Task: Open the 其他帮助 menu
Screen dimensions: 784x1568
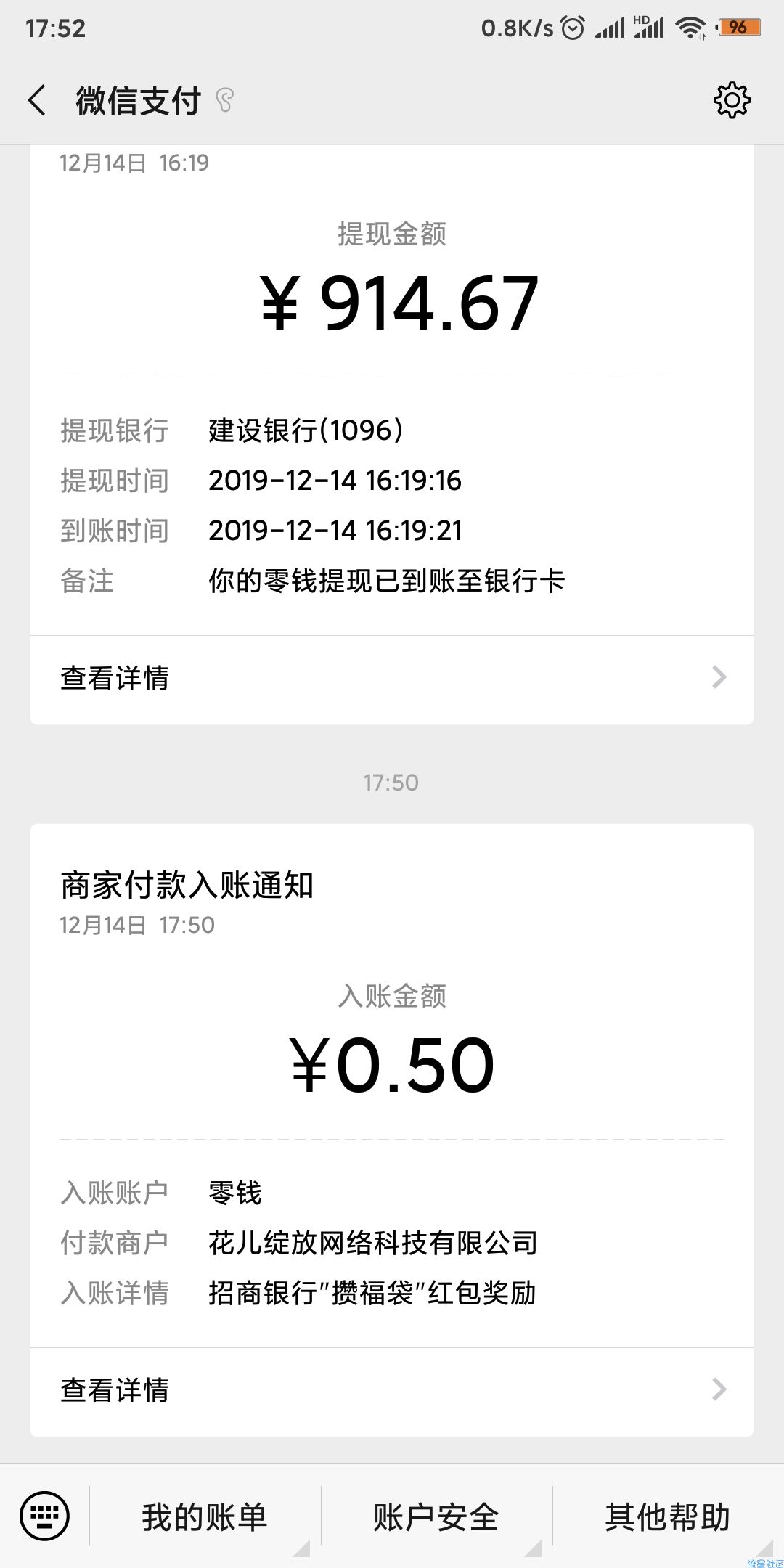Action: tap(668, 1516)
